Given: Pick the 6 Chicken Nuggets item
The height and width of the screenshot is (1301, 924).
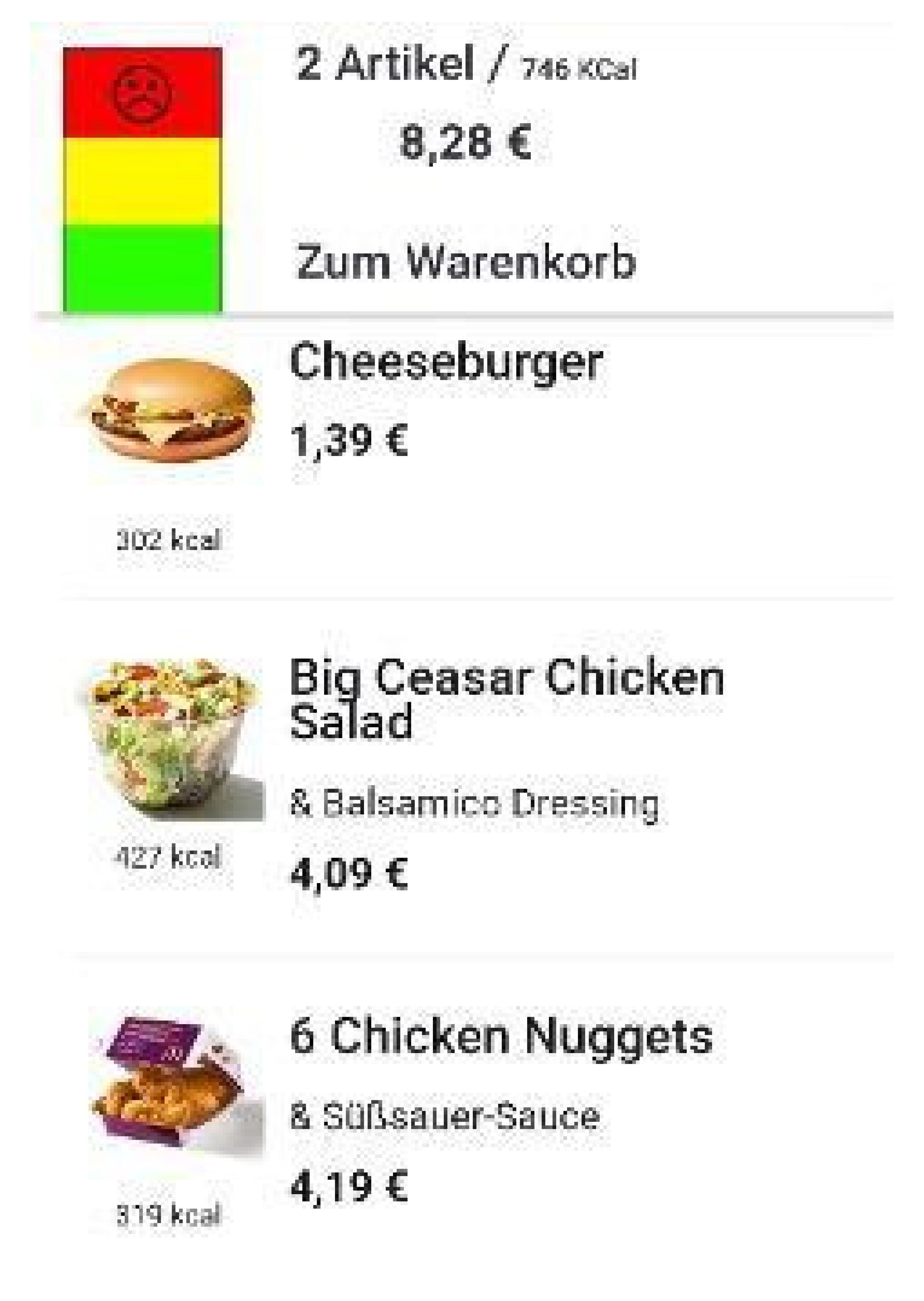Looking at the screenshot, I should coord(501,1036).
